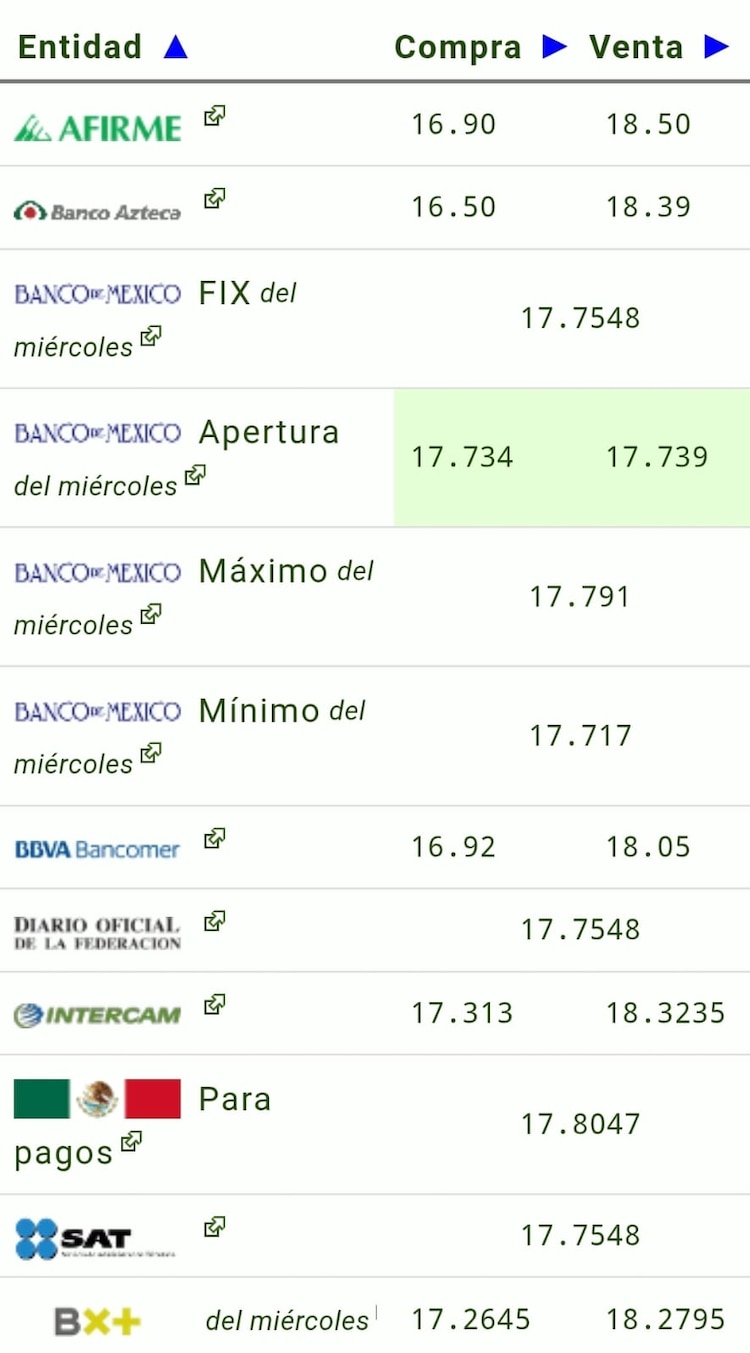Sort rates by the Compra column
The image size is (750, 1353).
[x=458, y=46]
